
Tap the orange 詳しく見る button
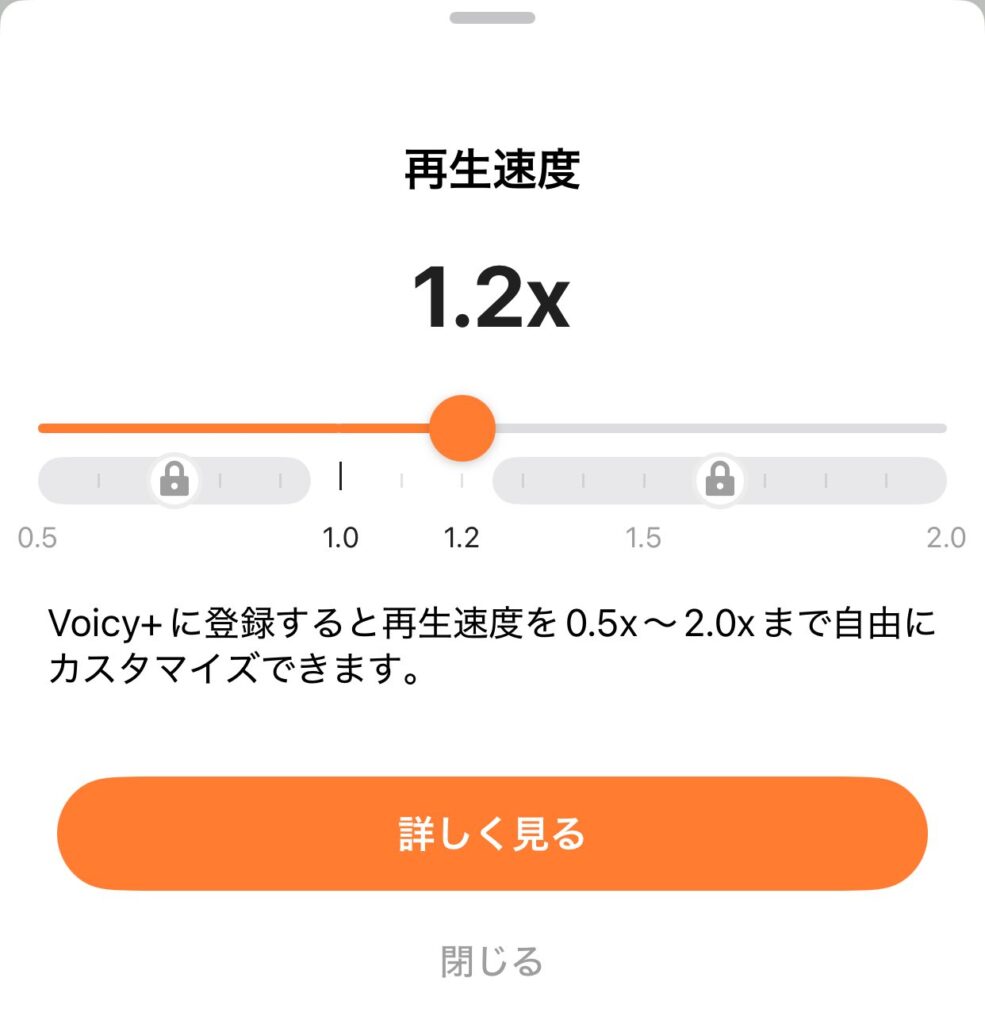coord(492,834)
